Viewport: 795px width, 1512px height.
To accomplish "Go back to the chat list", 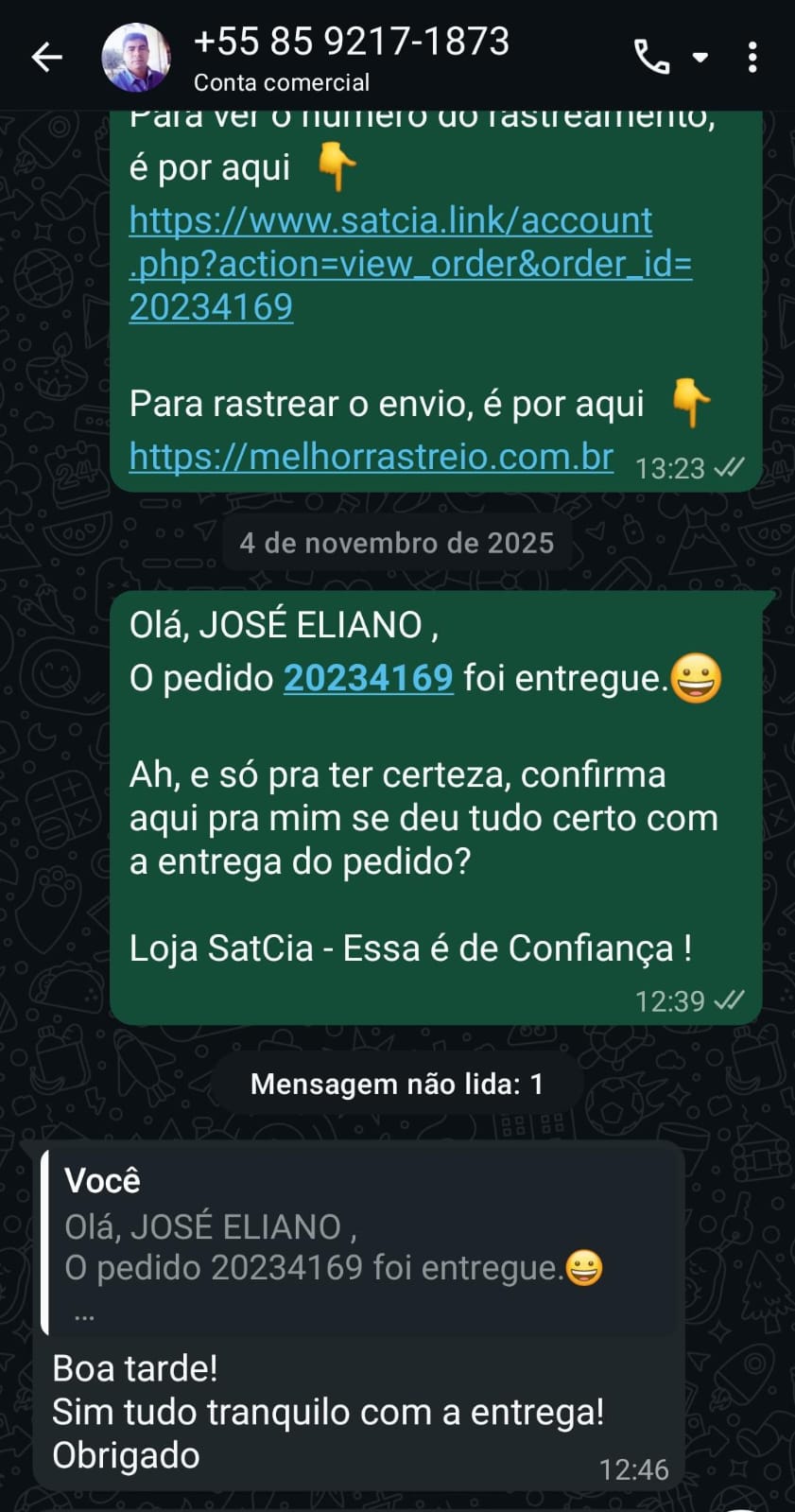I will pyautogui.click(x=46, y=58).
